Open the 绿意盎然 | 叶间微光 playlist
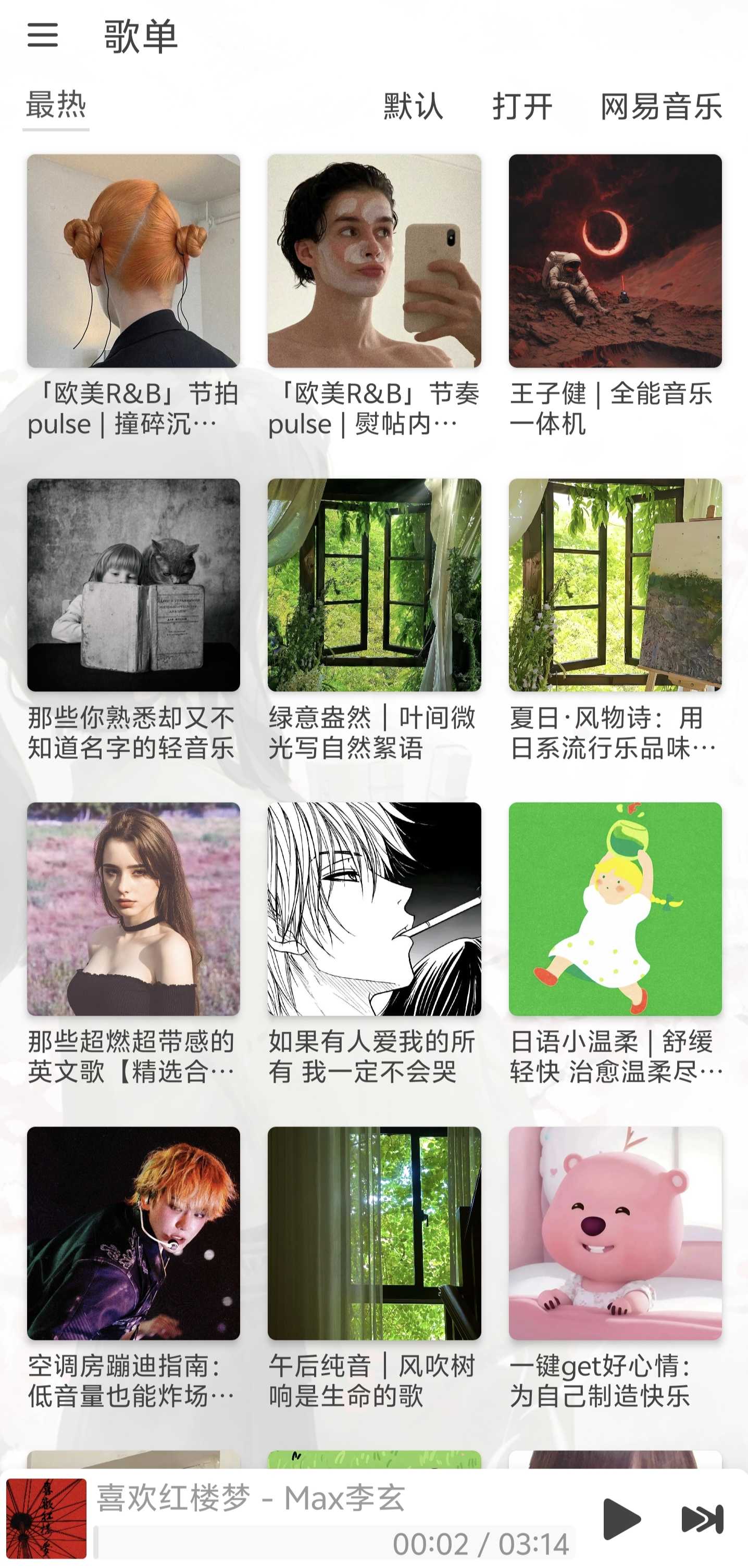The width and height of the screenshot is (748, 1568). tap(374, 585)
